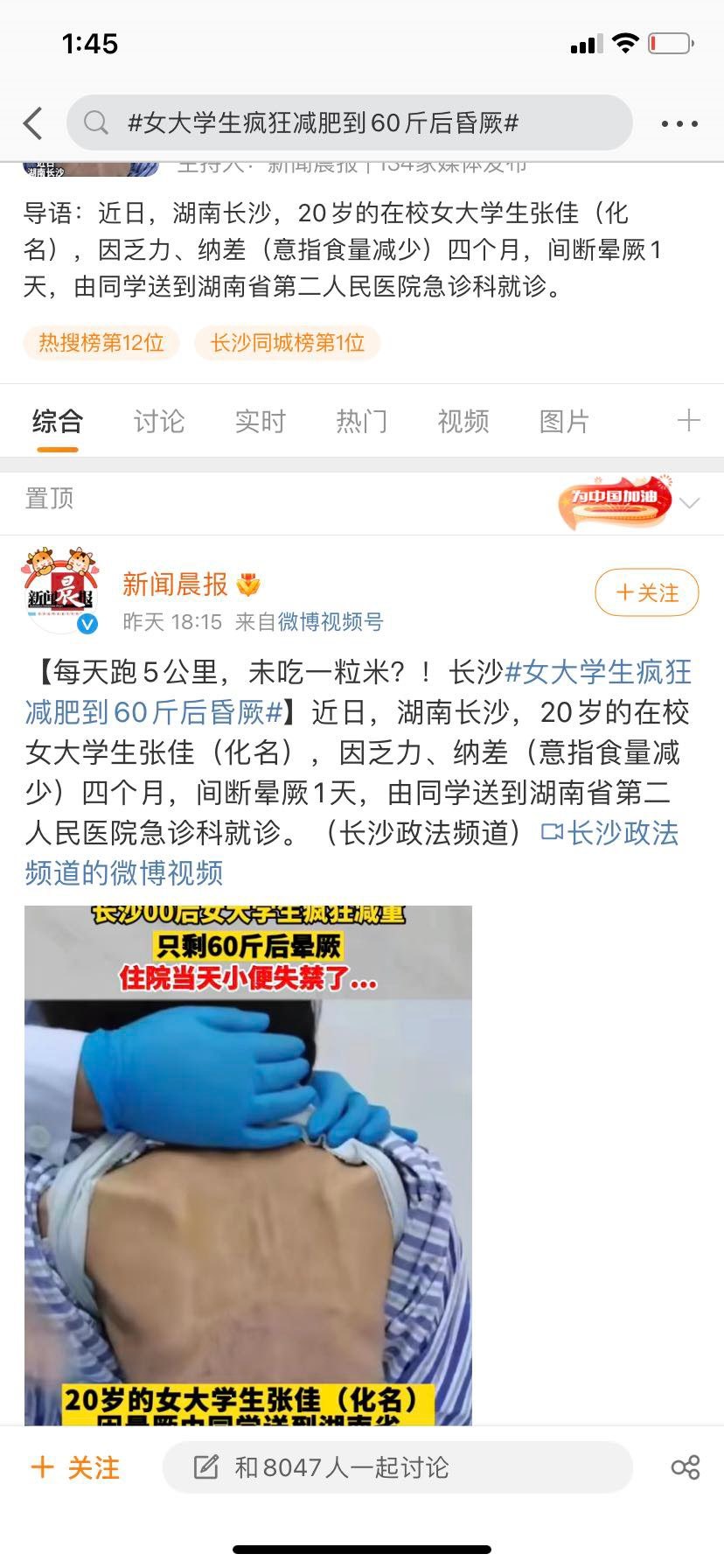724x1568 pixels.
Task: Open the 长沙同城榜第1位 chip
Action: coord(287,342)
